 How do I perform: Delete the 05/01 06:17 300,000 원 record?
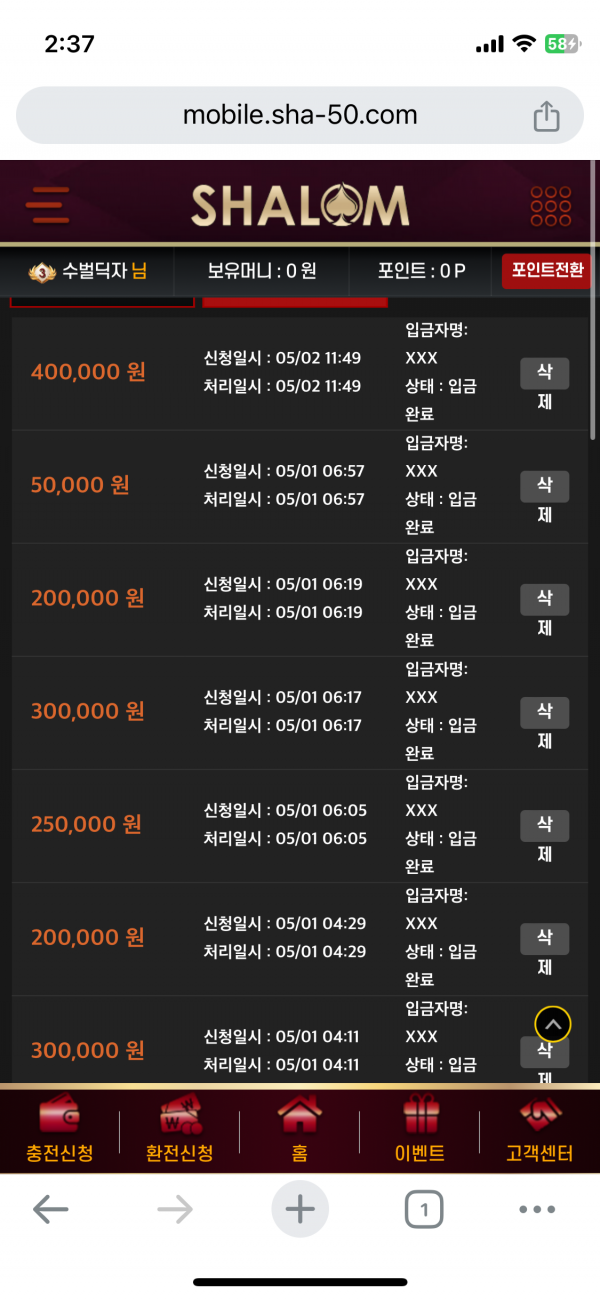tap(544, 713)
